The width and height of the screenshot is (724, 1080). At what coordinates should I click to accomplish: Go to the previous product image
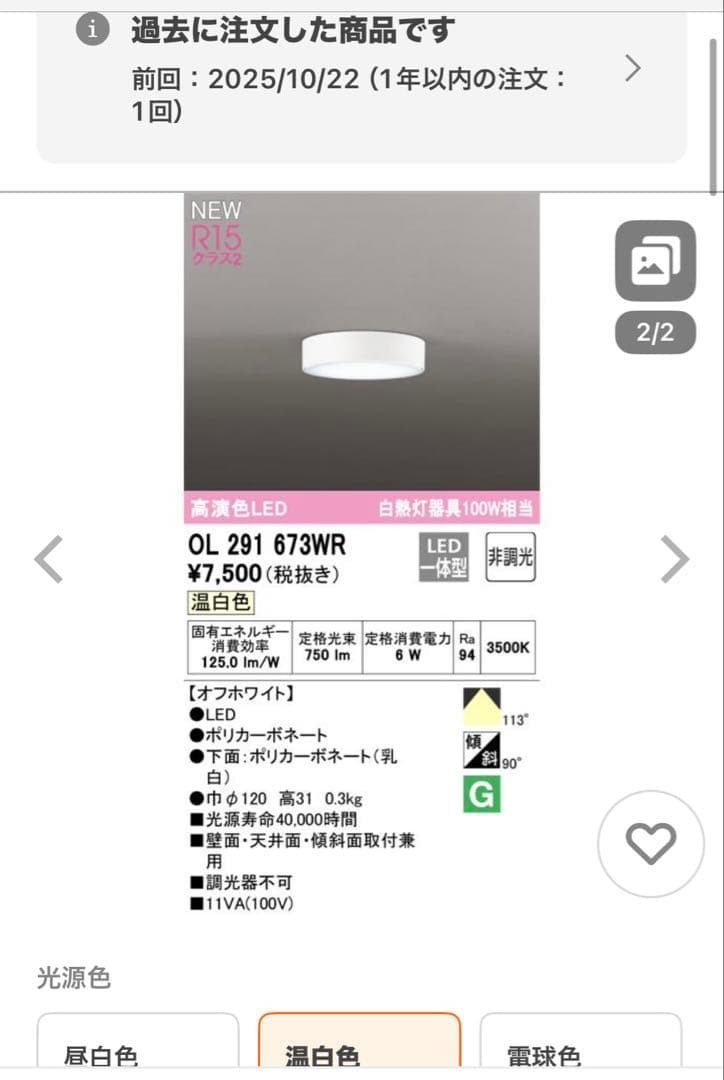[x=48, y=560]
